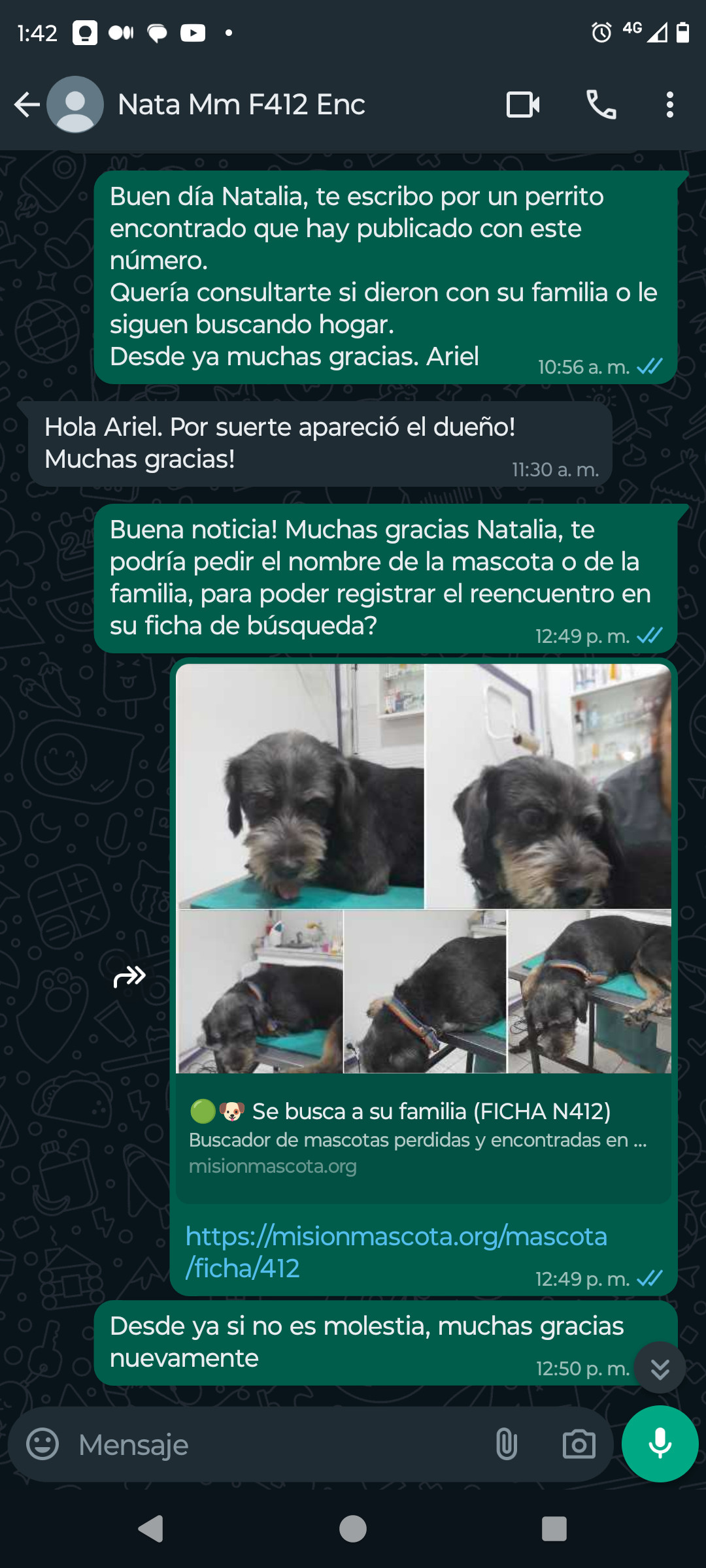Open the camera from the message bar
The height and width of the screenshot is (1568, 706).
pos(579,1444)
